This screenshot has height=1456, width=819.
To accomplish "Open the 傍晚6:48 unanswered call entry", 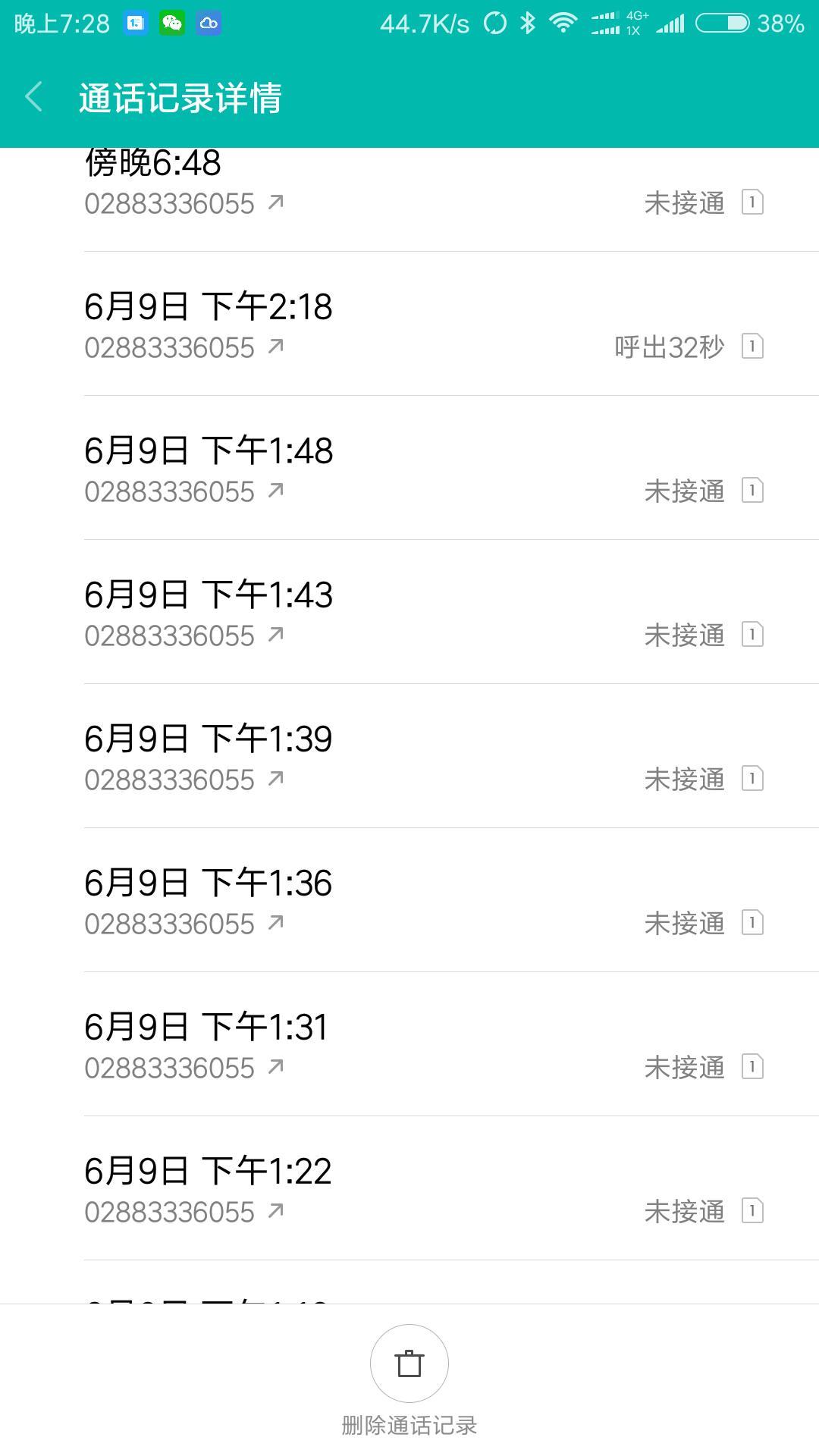I will coord(409,199).
